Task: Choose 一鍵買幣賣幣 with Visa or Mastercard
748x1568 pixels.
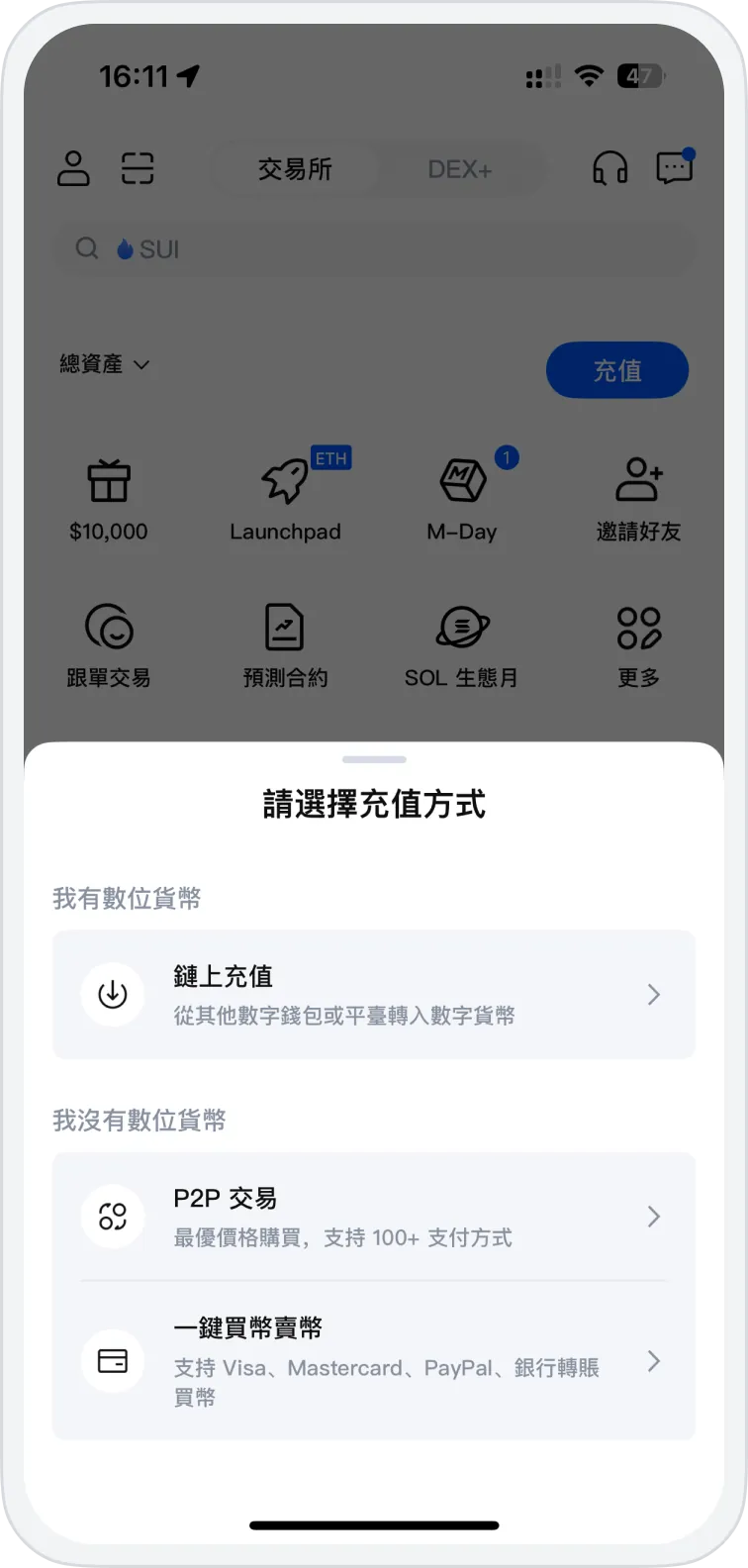Action: 374,1361
